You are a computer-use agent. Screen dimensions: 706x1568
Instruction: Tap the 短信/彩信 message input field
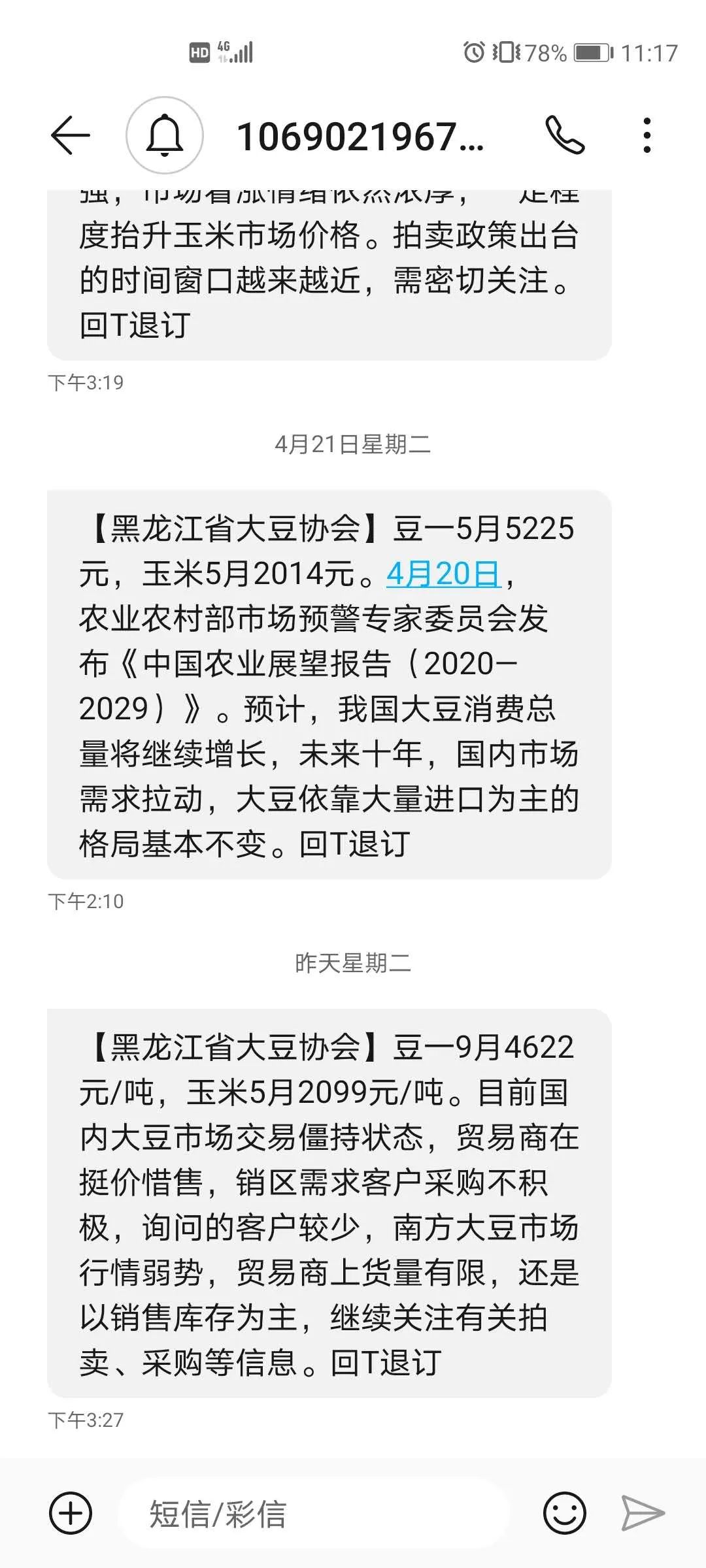[x=314, y=1513]
